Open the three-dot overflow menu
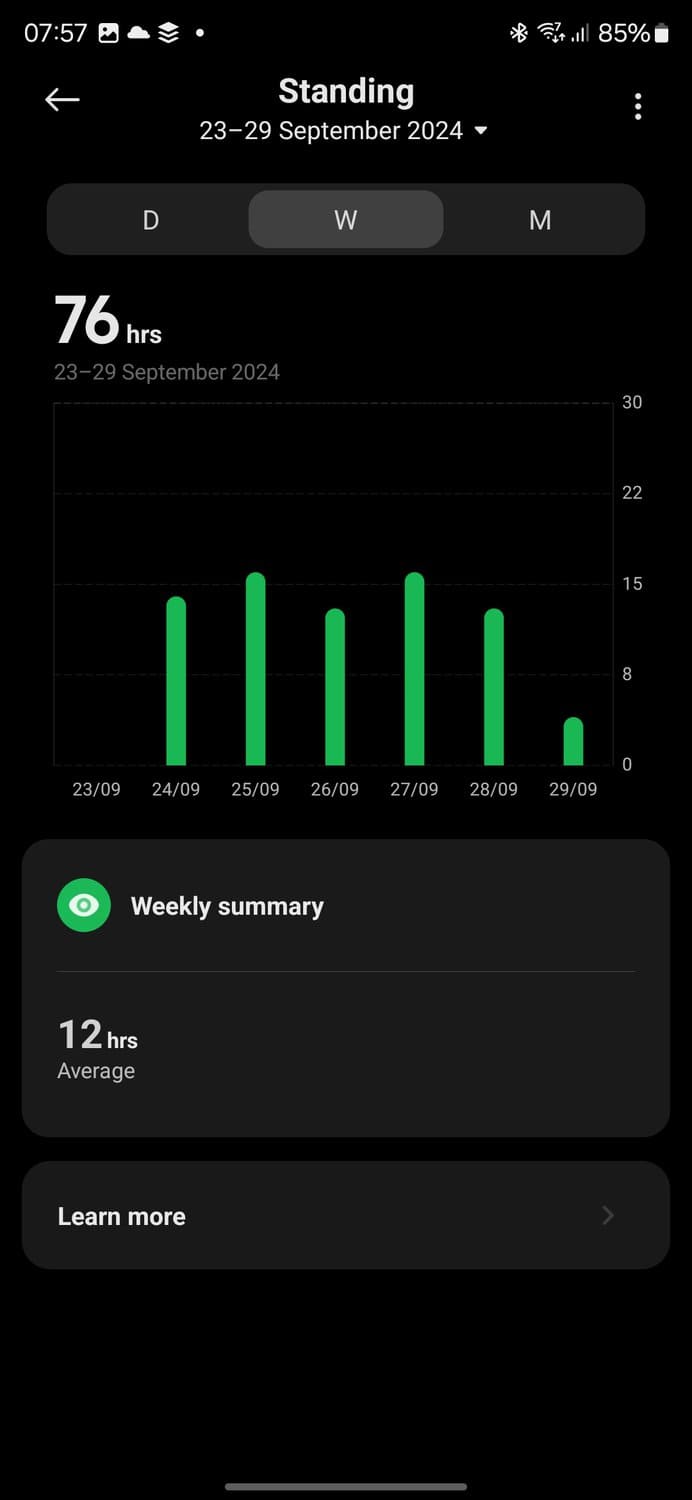The height and width of the screenshot is (1500, 692). (638, 107)
